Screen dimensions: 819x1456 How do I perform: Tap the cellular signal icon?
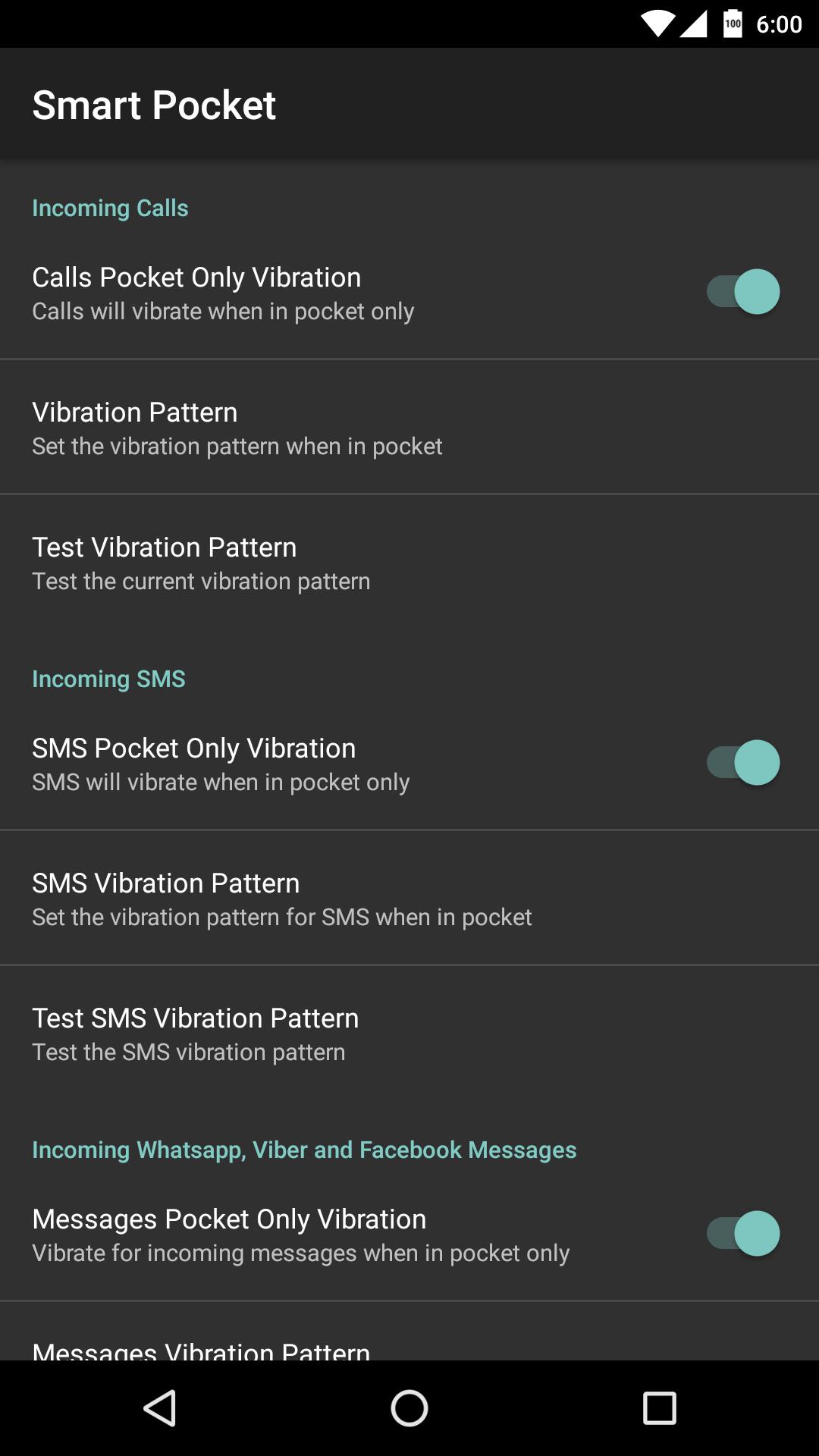tap(696, 24)
